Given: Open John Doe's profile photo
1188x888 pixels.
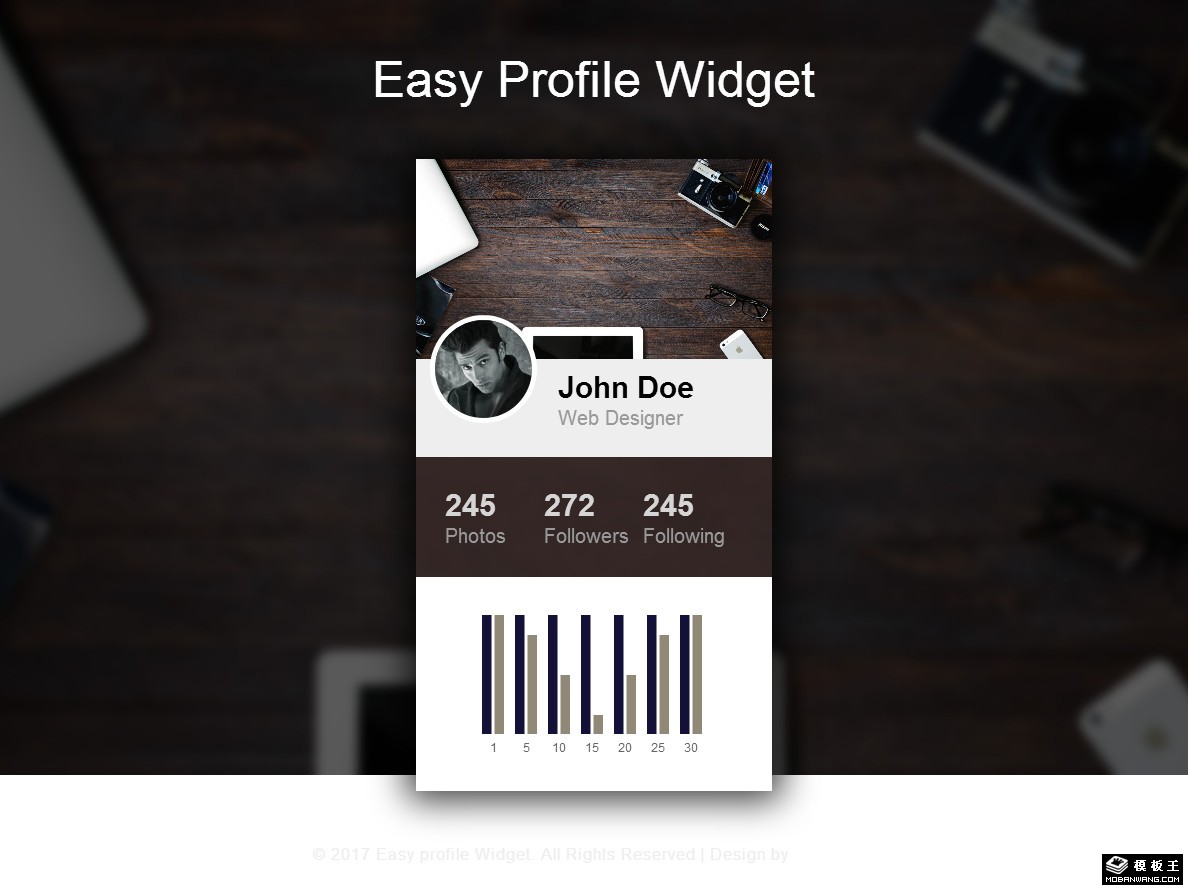Looking at the screenshot, I should tap(484, 370).
